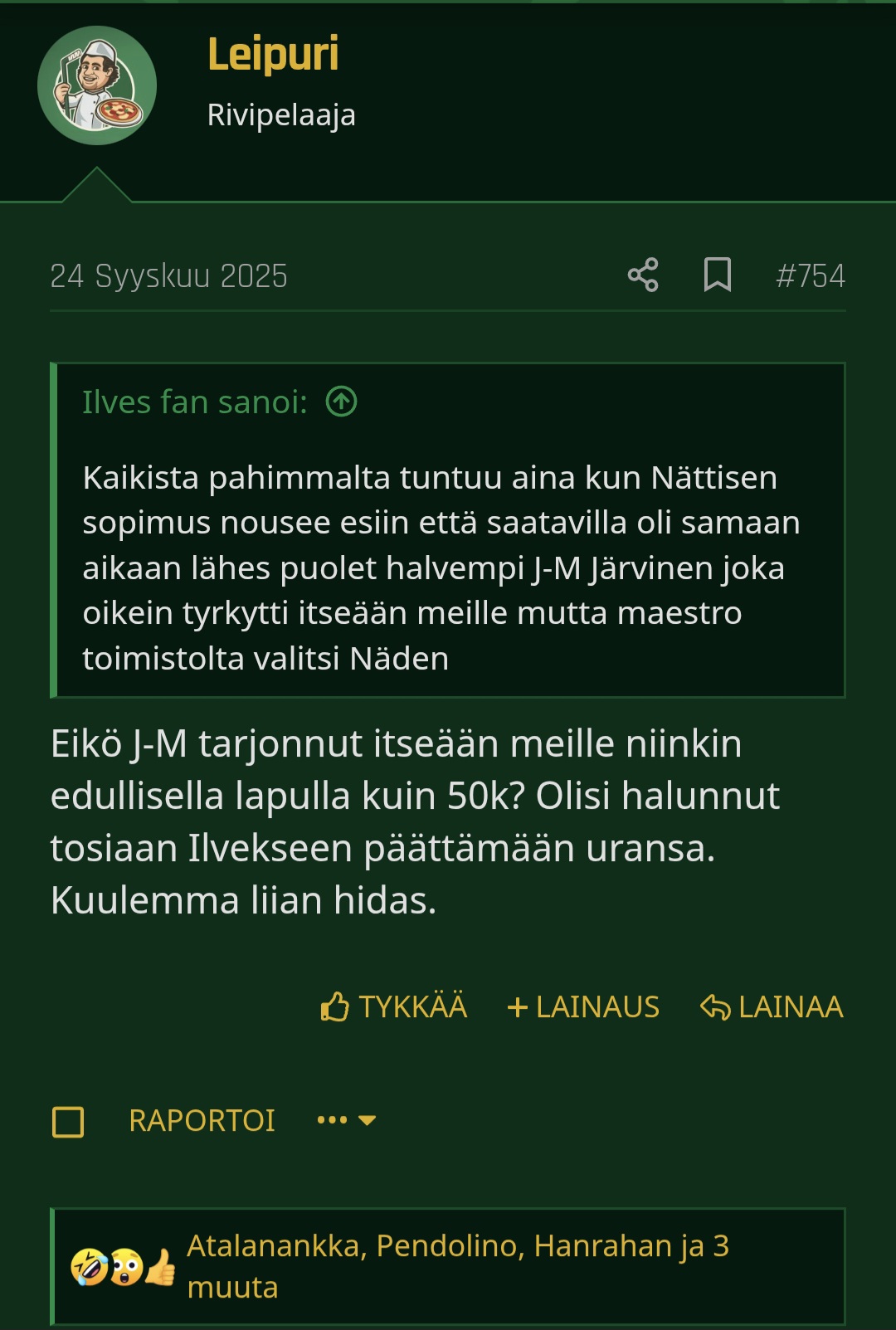Share post #754
Viewport: 896px width, 1330px height.
click(643, 275)
